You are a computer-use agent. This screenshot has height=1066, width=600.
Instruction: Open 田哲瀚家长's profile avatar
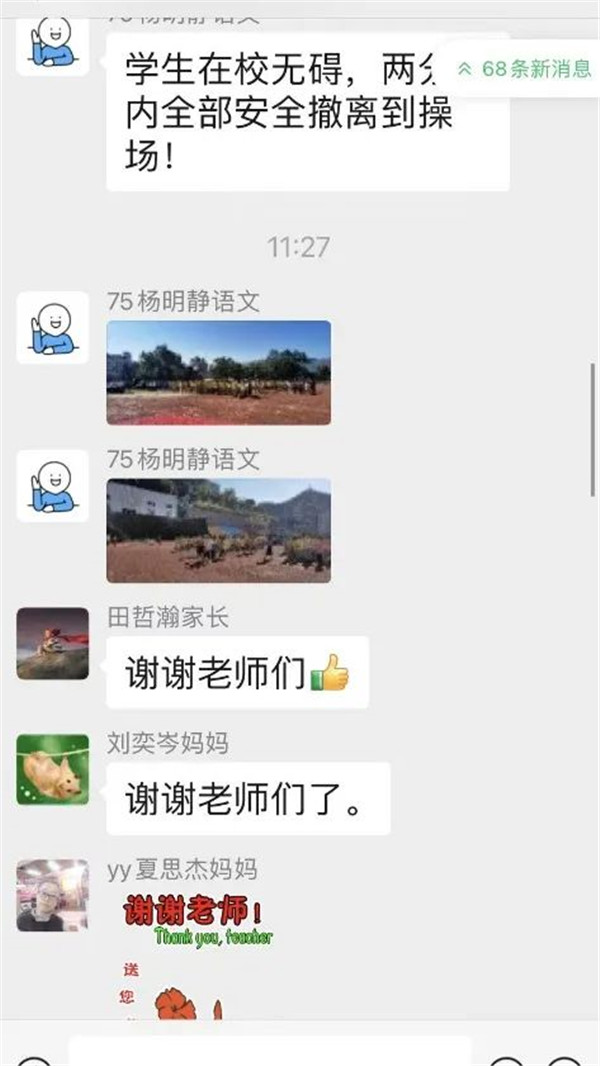53,643
